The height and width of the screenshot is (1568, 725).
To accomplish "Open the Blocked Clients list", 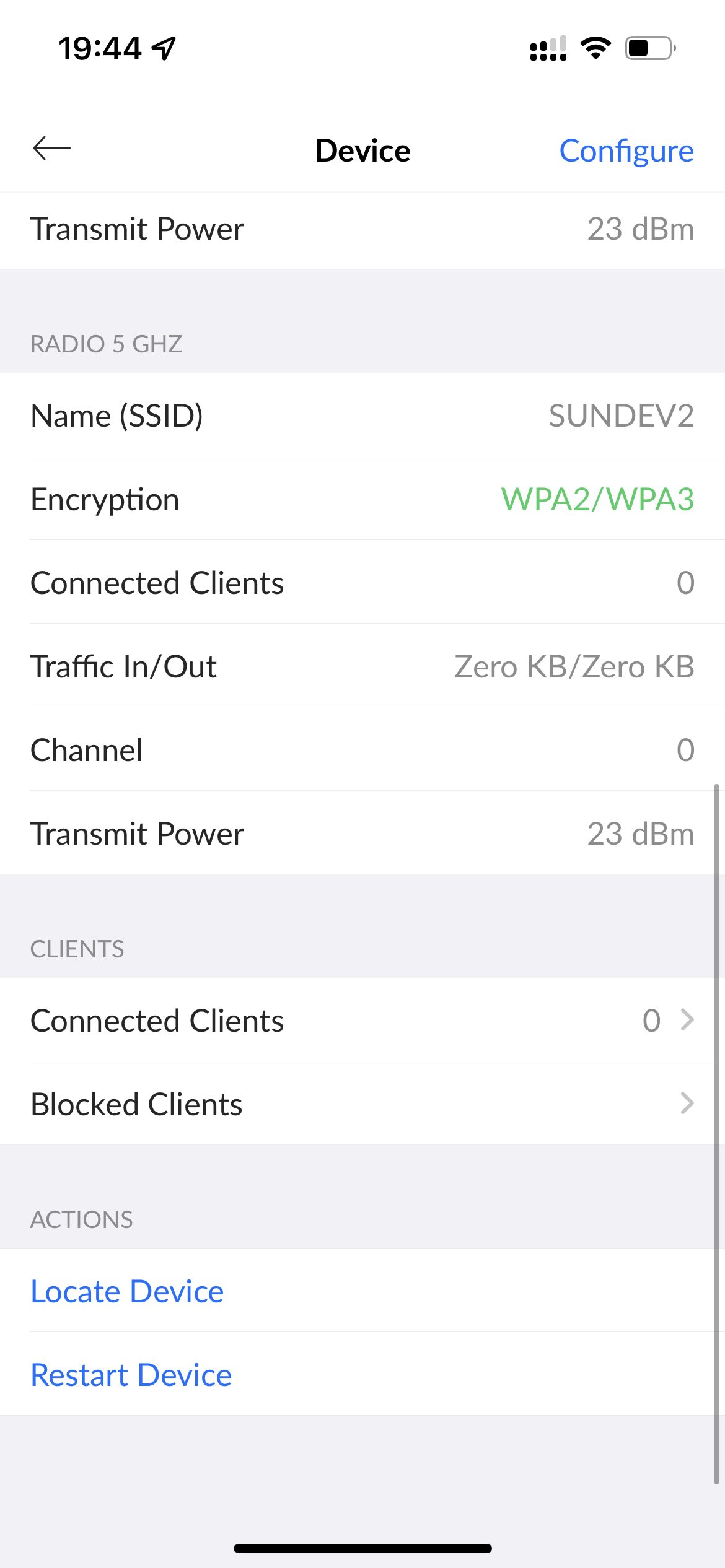I will (x=362, y=1104).
